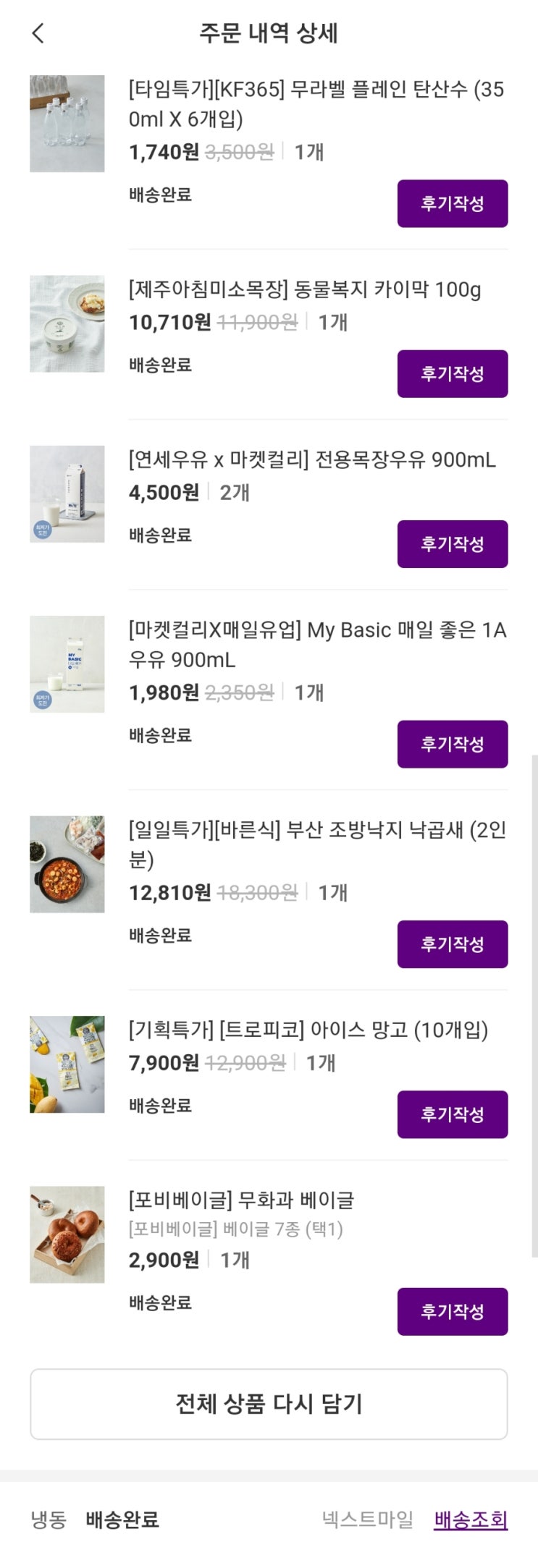Viewport: 538px width, 1568px height.
Task: Write review for 무라벨 플레인 탄산수
Action: (452, 203)
